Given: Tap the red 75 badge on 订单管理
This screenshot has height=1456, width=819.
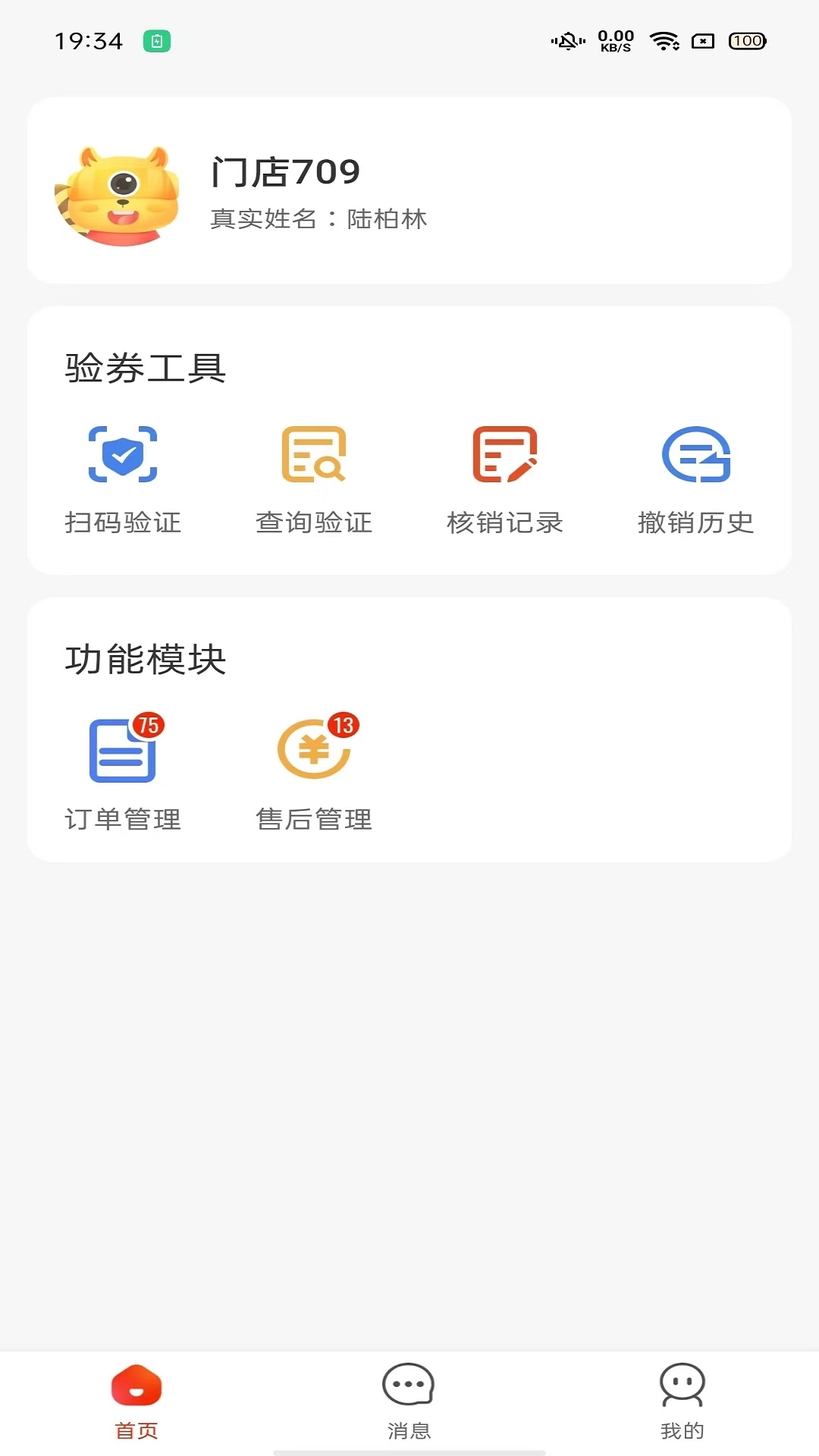Looking at the screenshot, I should 149,726.
